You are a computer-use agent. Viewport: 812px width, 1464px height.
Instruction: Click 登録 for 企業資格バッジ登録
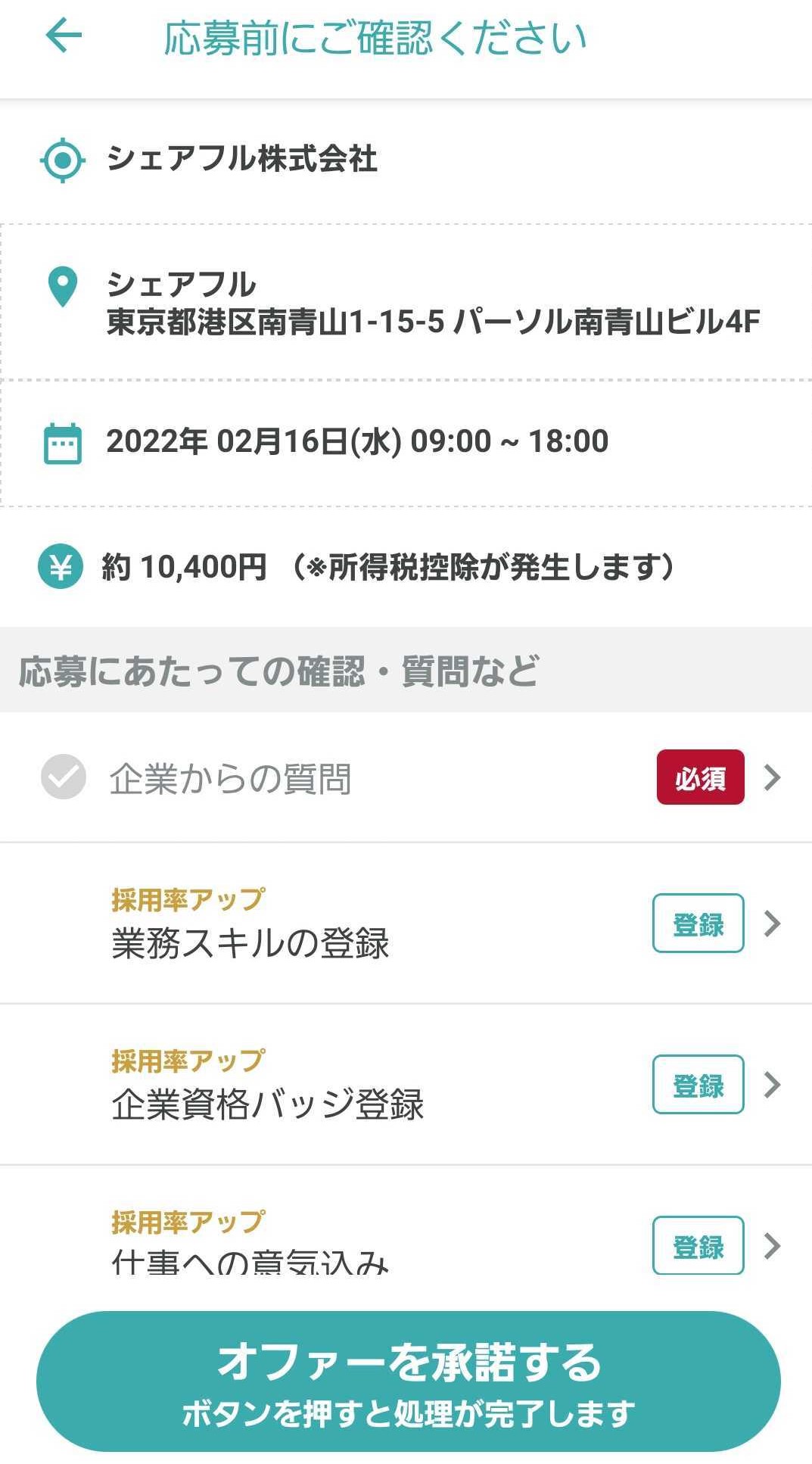coord(697,1085)
